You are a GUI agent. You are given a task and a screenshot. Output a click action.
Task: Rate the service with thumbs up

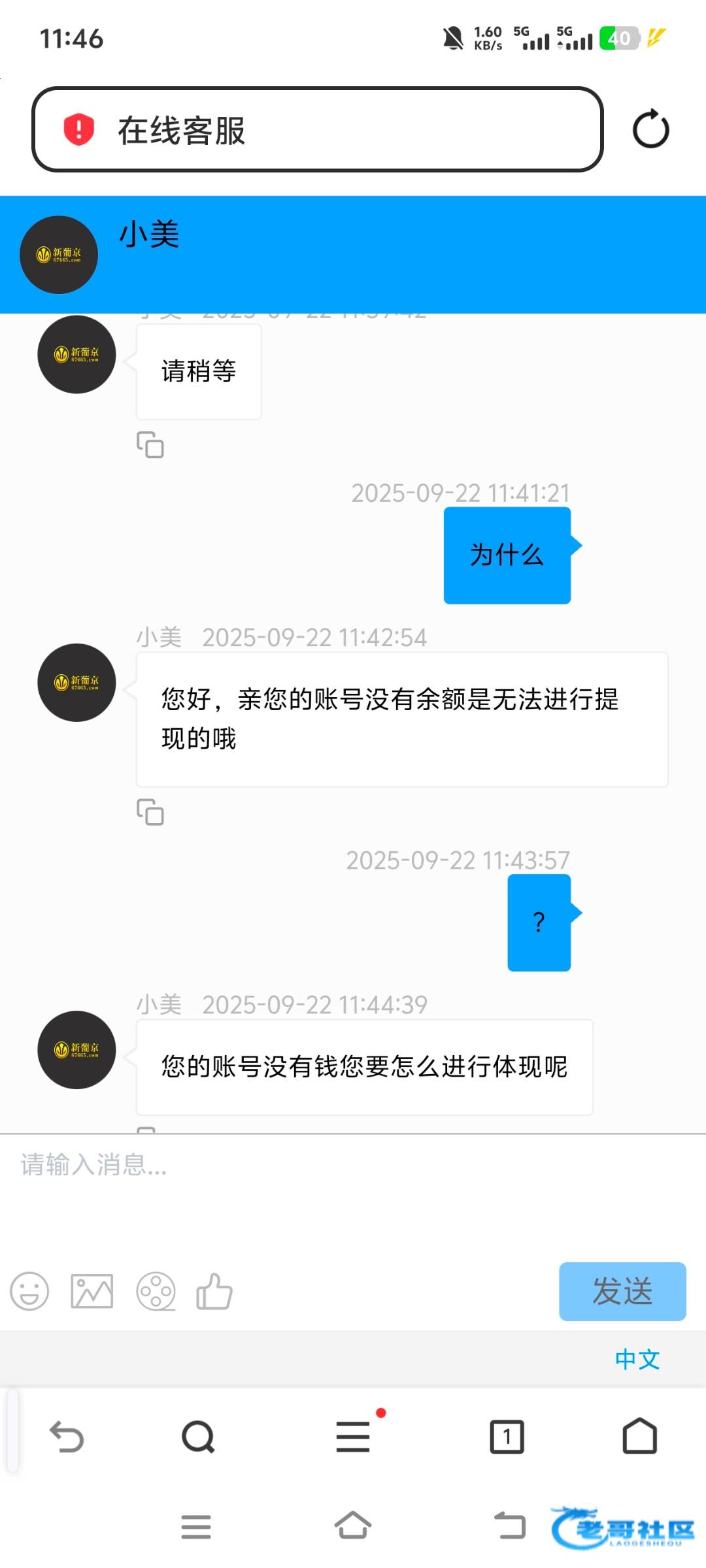[x=214, y=1291]
